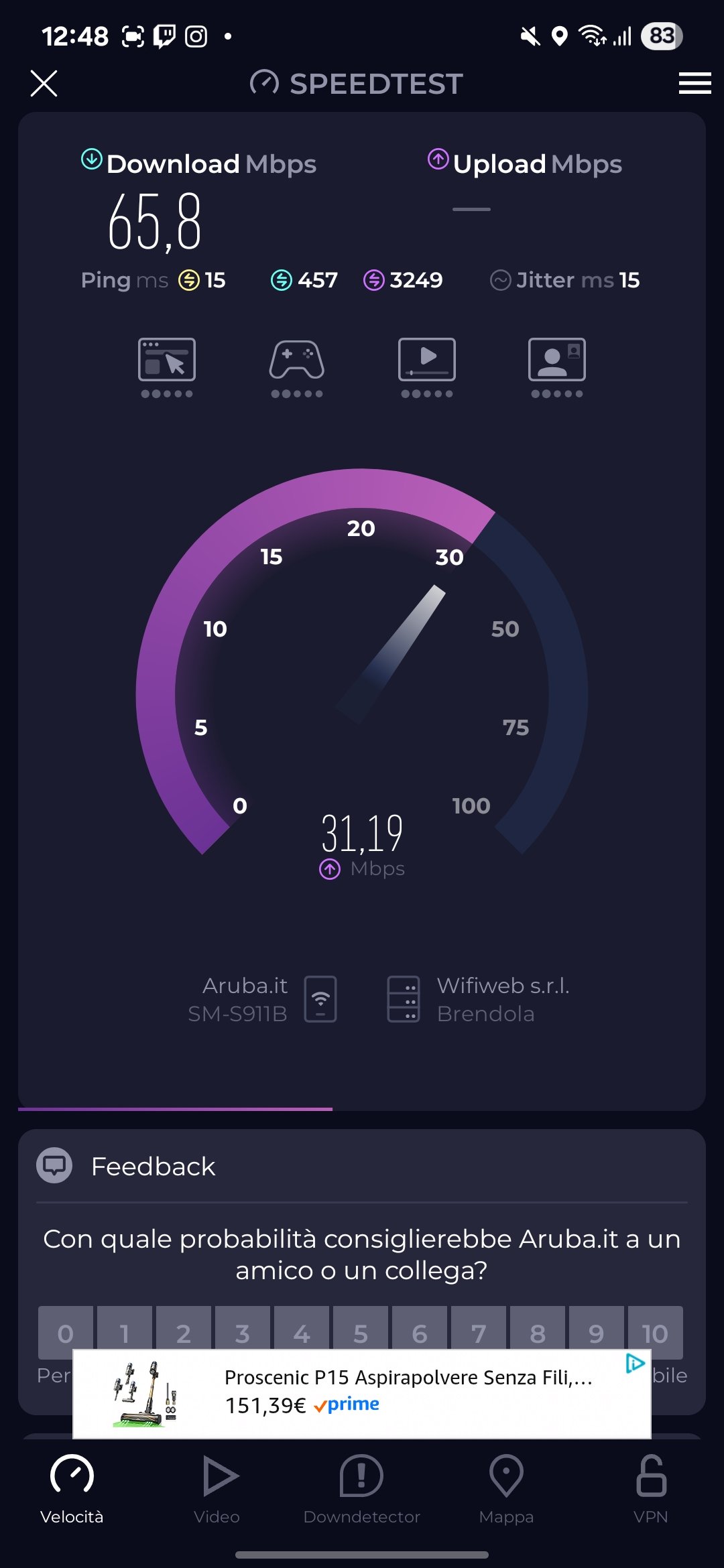This screenshot has height=1568, width=724.
Task: Open the VPN tab
Action: click(x=650, y=1489)
